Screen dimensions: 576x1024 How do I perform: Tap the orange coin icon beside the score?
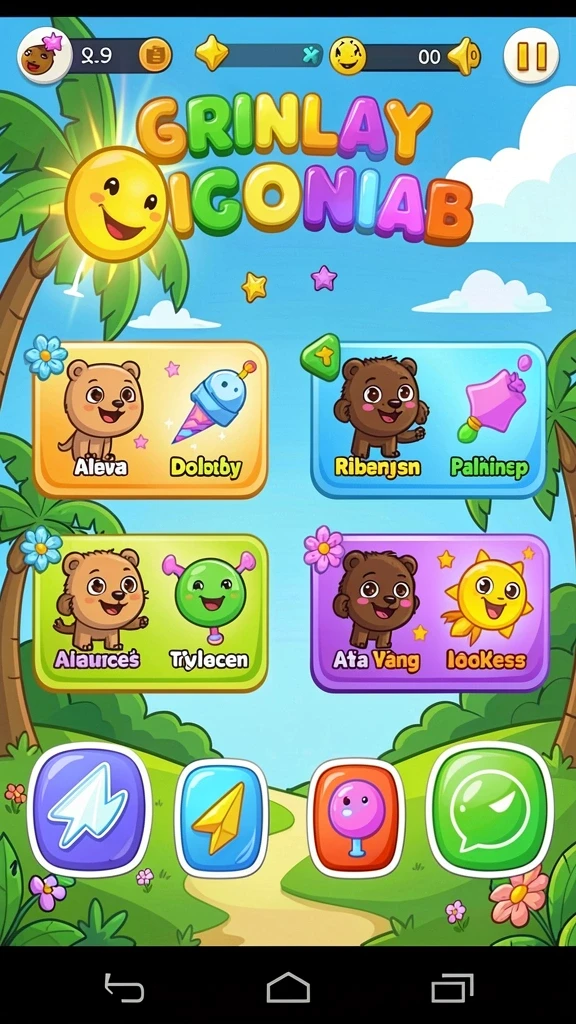[155, 56]
